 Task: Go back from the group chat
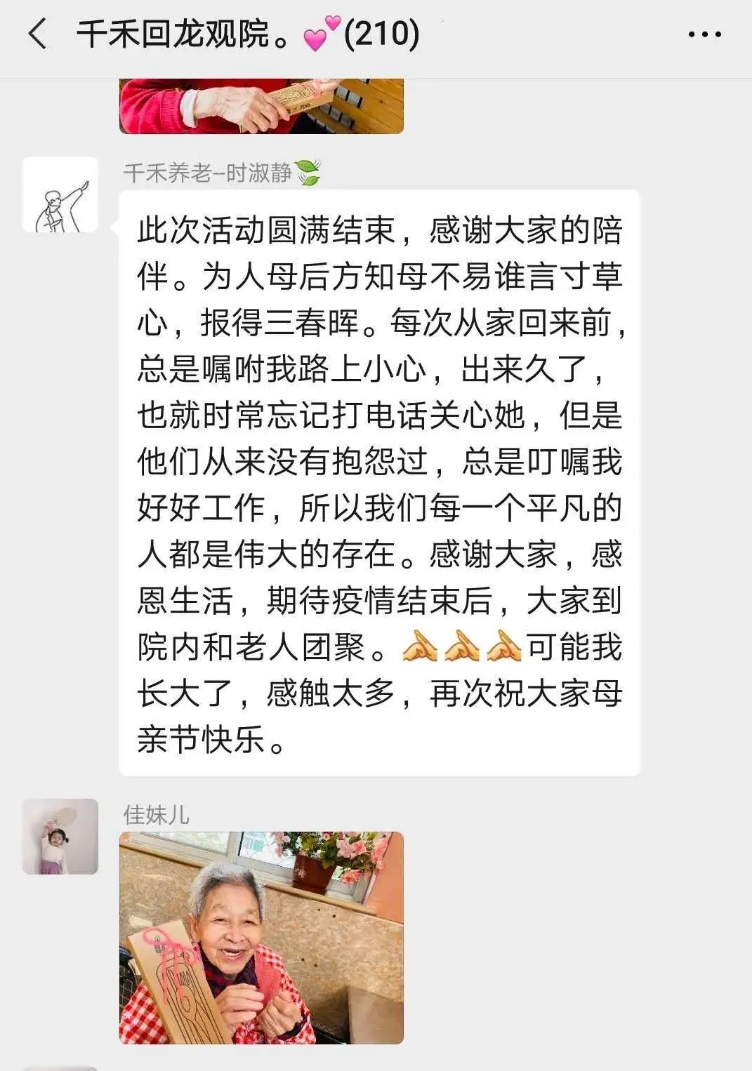pos(37,35)
